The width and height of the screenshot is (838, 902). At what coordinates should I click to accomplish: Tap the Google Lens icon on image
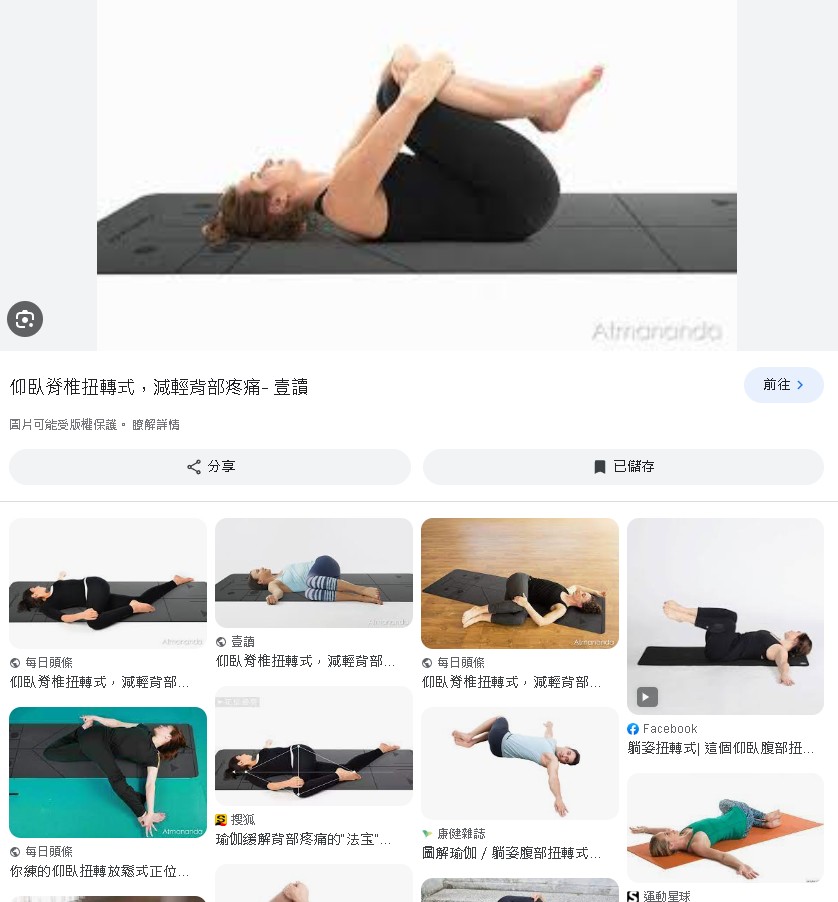pyautogui.click(x=25, y=319)
